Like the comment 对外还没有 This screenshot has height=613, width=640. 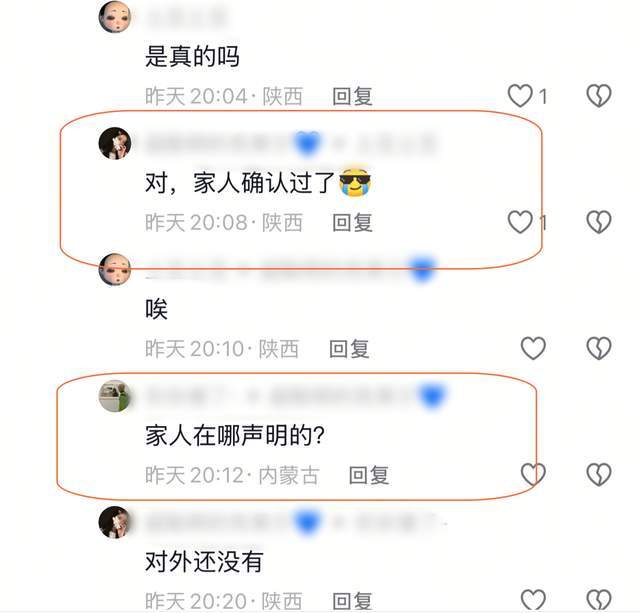click(534, 600)
